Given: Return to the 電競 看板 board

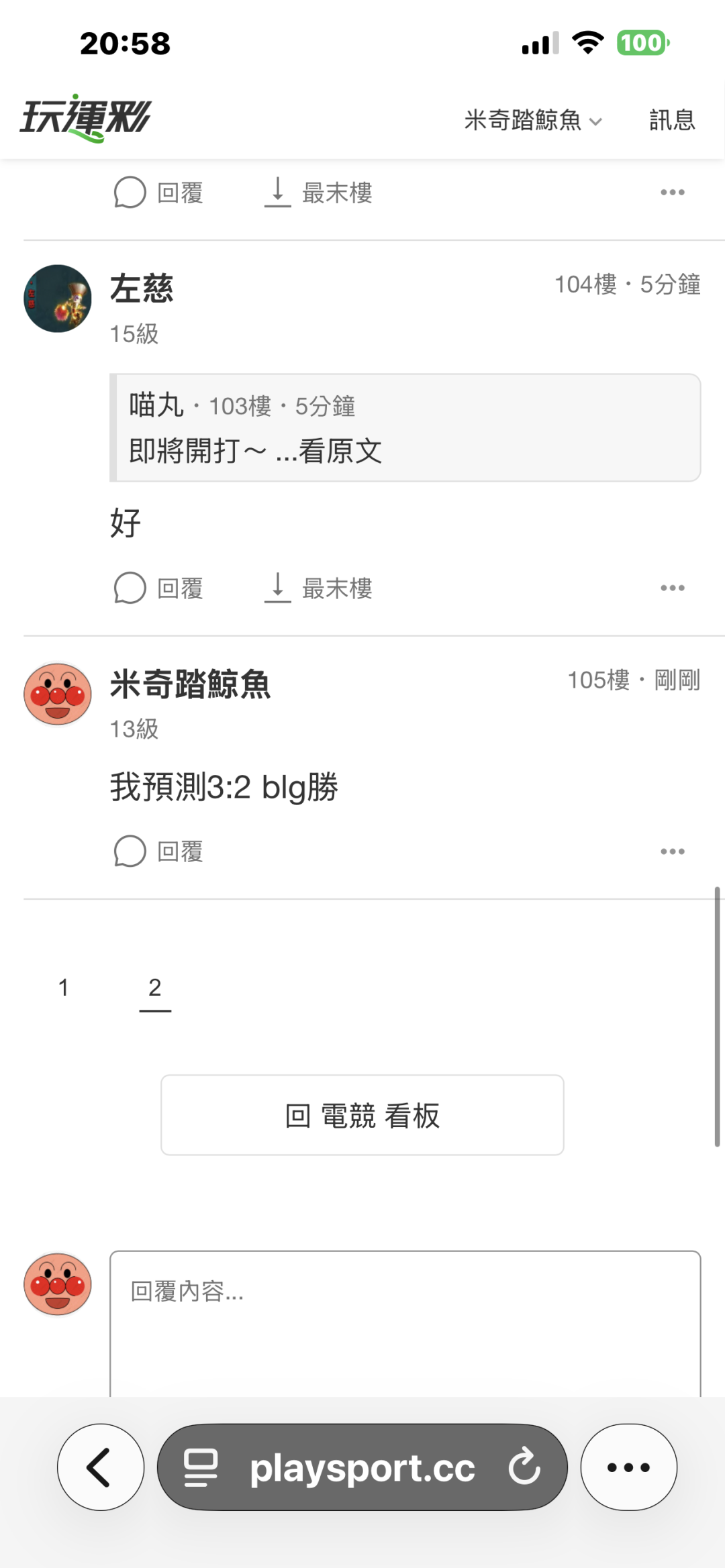Looking at the screenshot, I should click(x=362, y=1115).
